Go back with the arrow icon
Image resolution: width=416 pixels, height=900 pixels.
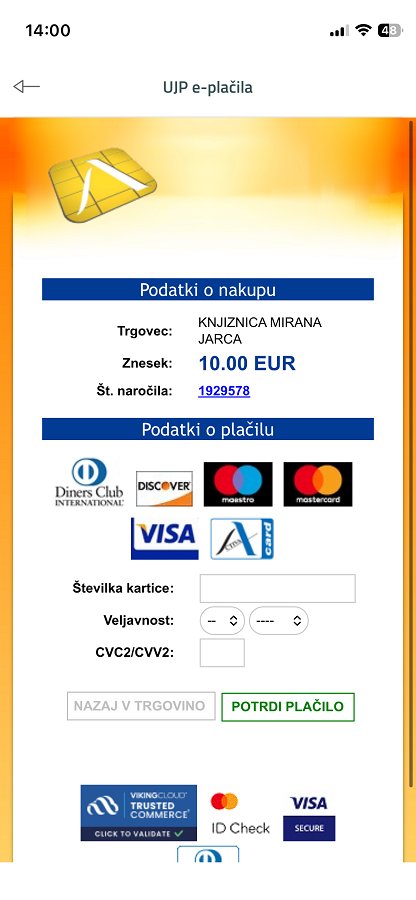(26, 87)
